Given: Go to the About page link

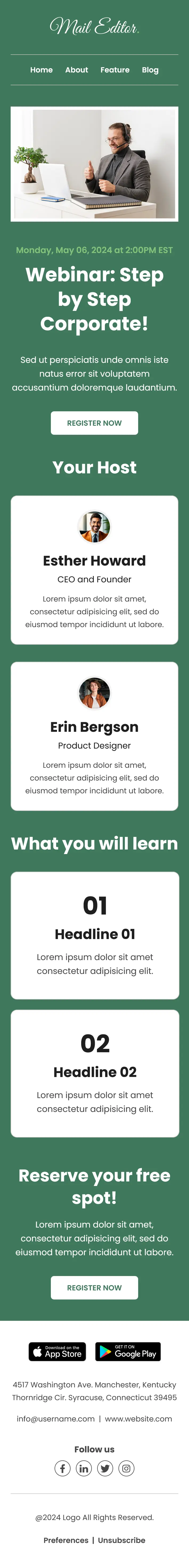Looking at the screenshot, I should pyautogui.click(x=77, y=70).
